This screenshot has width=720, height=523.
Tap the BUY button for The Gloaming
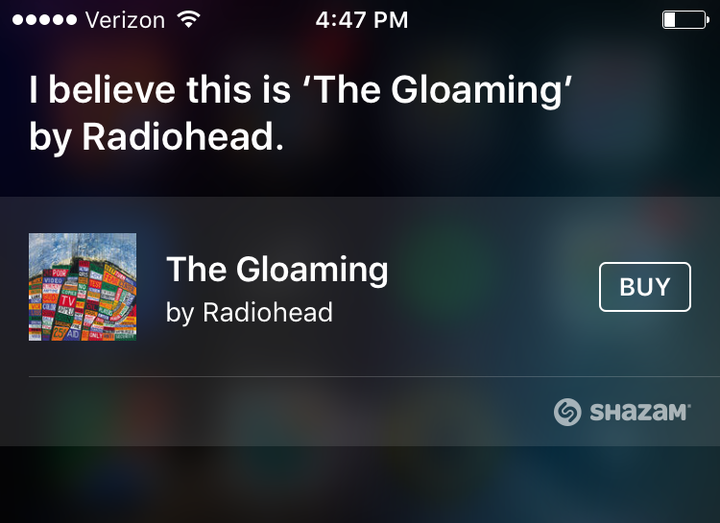tap(644, 287)
